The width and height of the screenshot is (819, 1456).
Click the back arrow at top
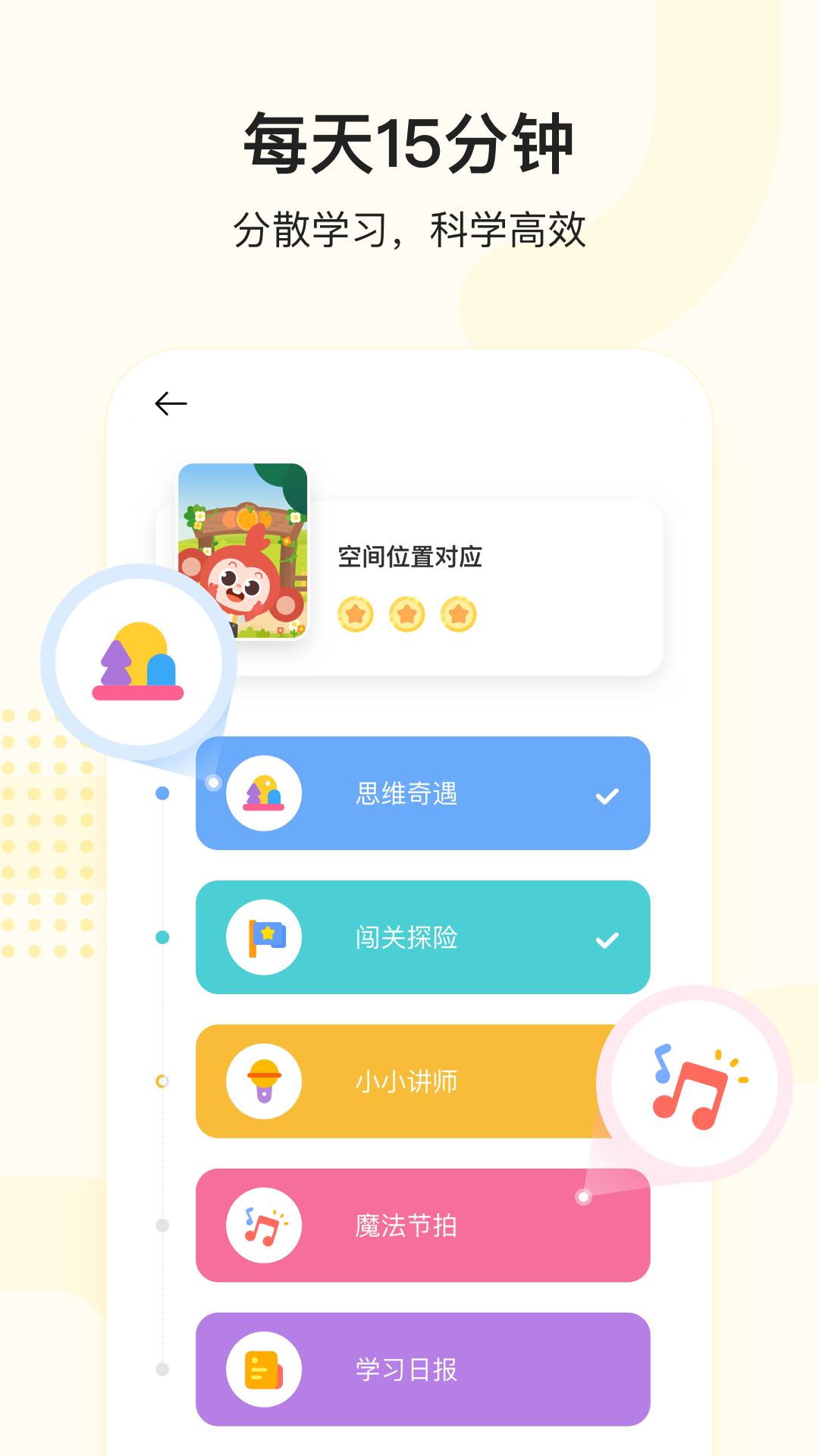173,402
